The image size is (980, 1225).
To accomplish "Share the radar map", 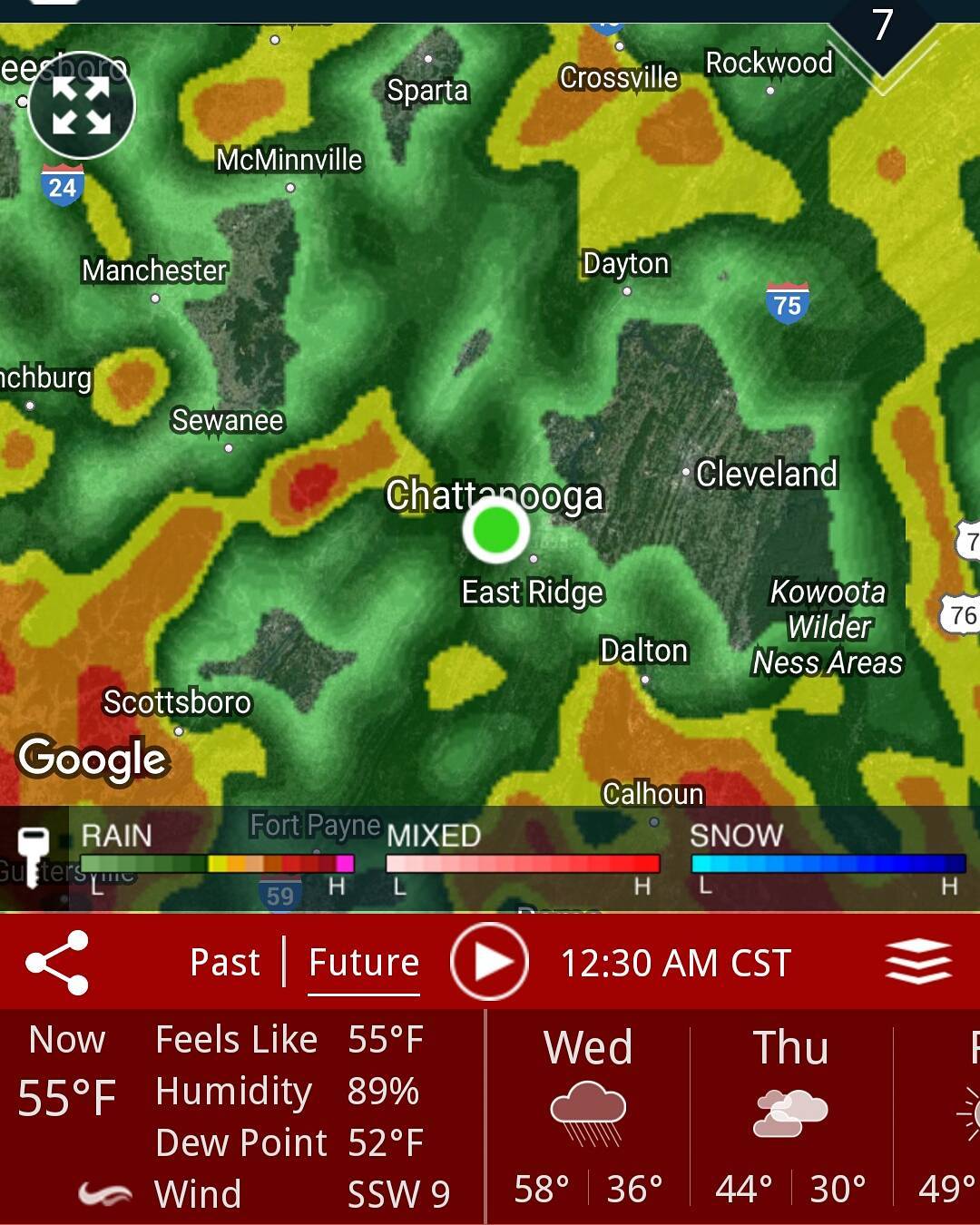I will pyautogui.click(x=57, y=963).
